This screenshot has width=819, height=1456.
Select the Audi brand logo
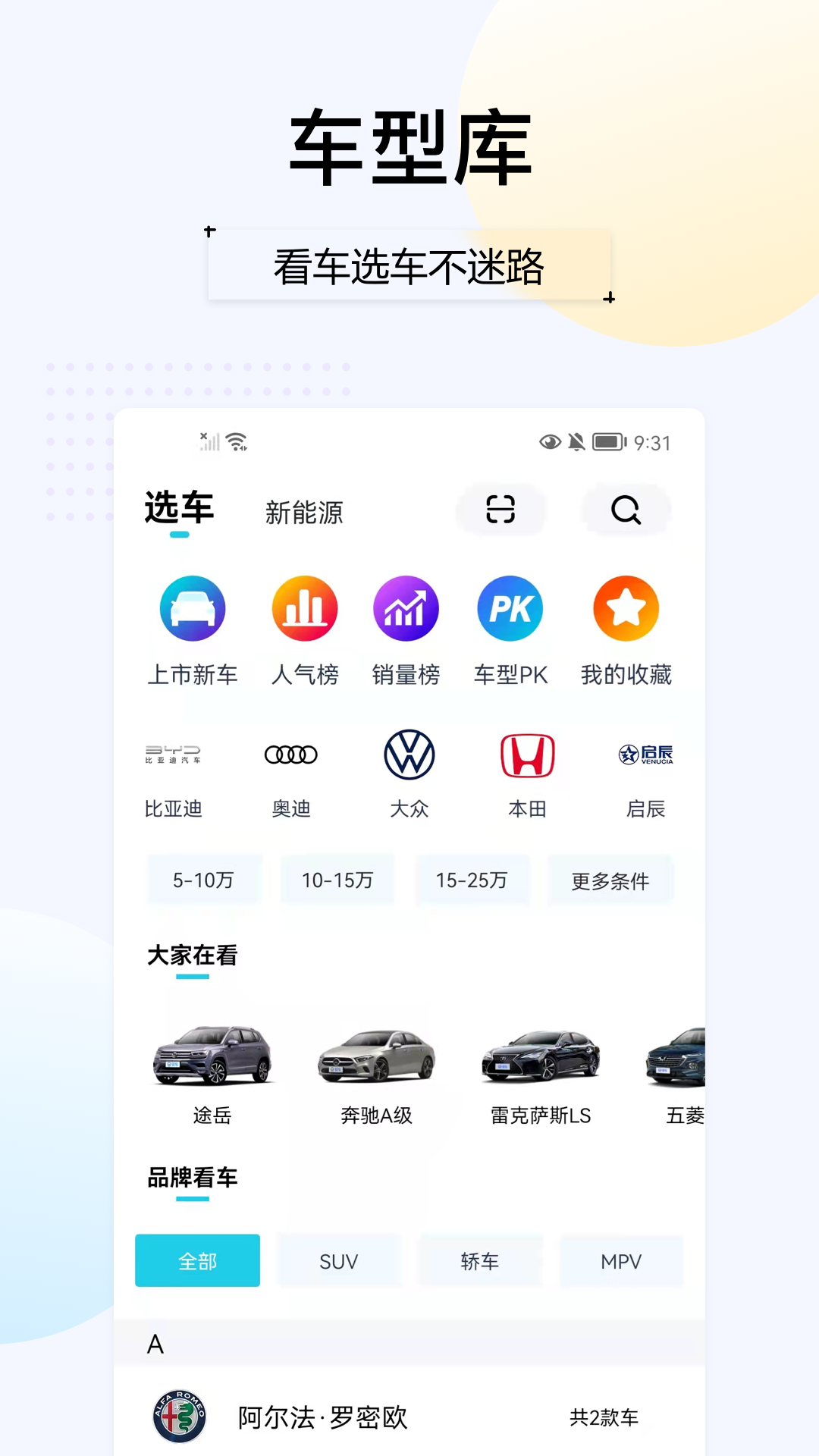pyautogui.click(x=291, y=754)
